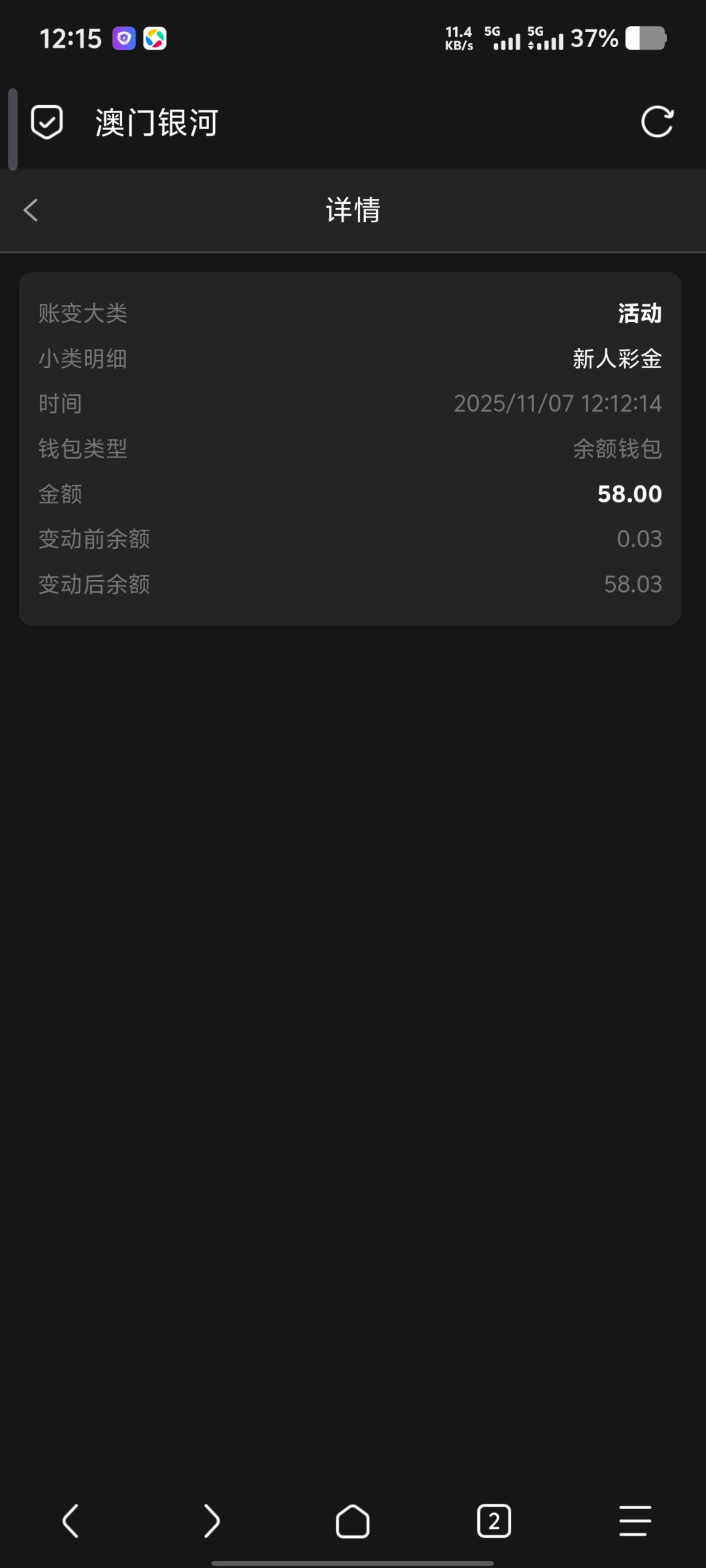This screenshot has width=706, height=1568.
Task: Go forward in browser bottom toolbar
Action: pos(212,1521)
